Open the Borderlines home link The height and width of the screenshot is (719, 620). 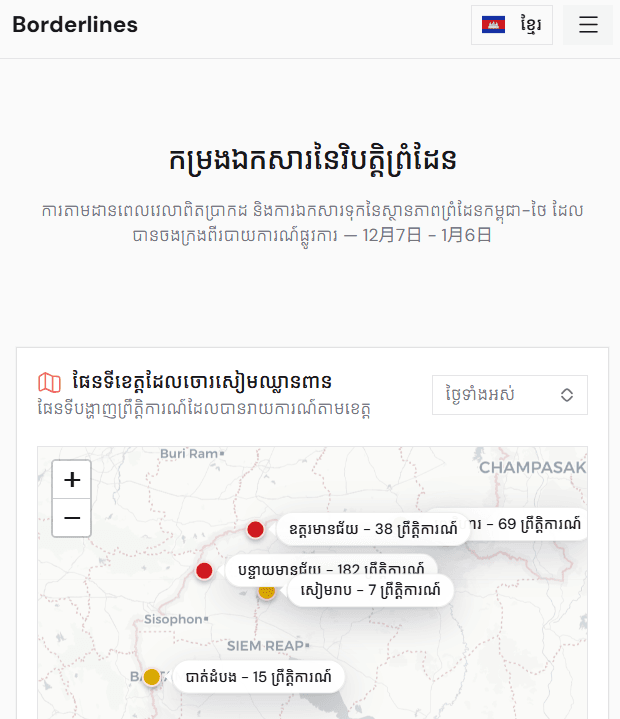point(75,25)
